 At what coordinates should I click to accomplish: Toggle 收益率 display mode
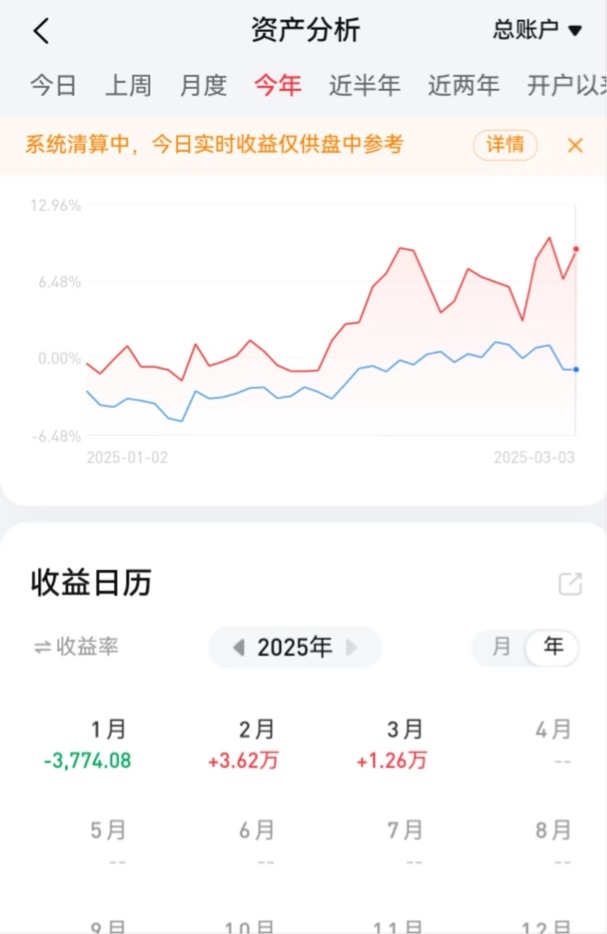pos(76,647)
